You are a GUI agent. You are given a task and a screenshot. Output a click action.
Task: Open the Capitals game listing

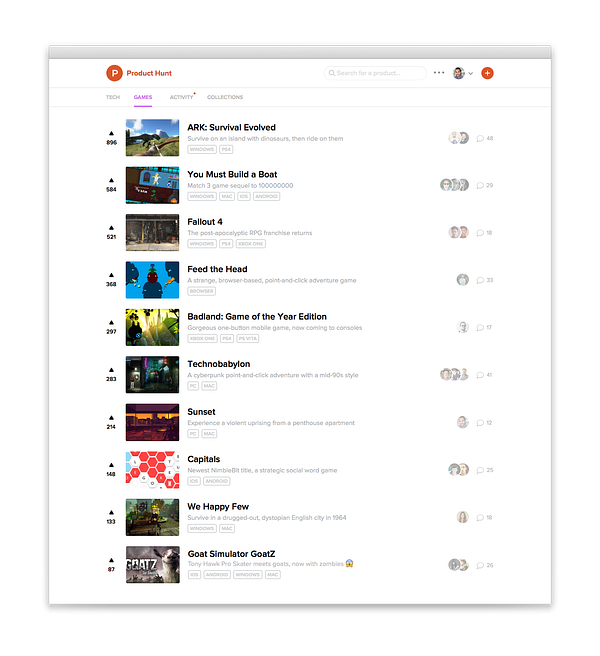pyautogui.click(x=204, y=459)
